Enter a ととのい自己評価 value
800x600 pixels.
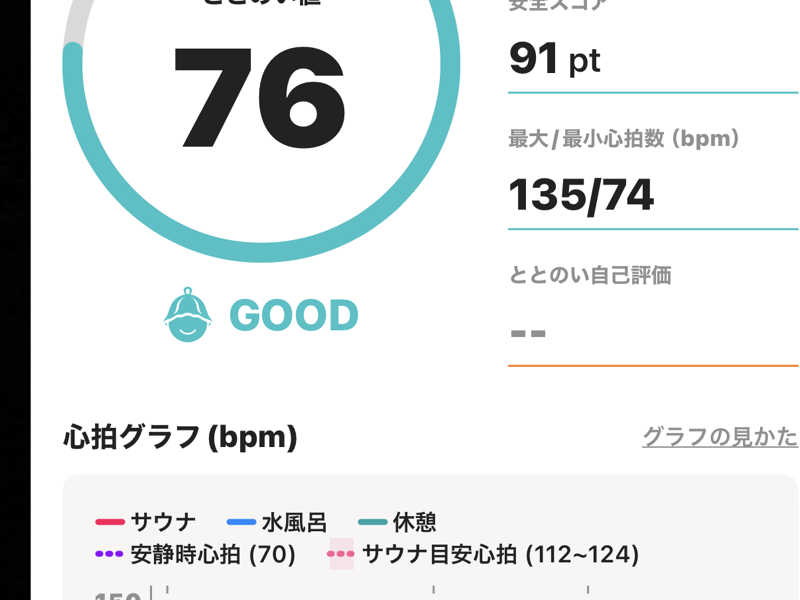point(652,333)
